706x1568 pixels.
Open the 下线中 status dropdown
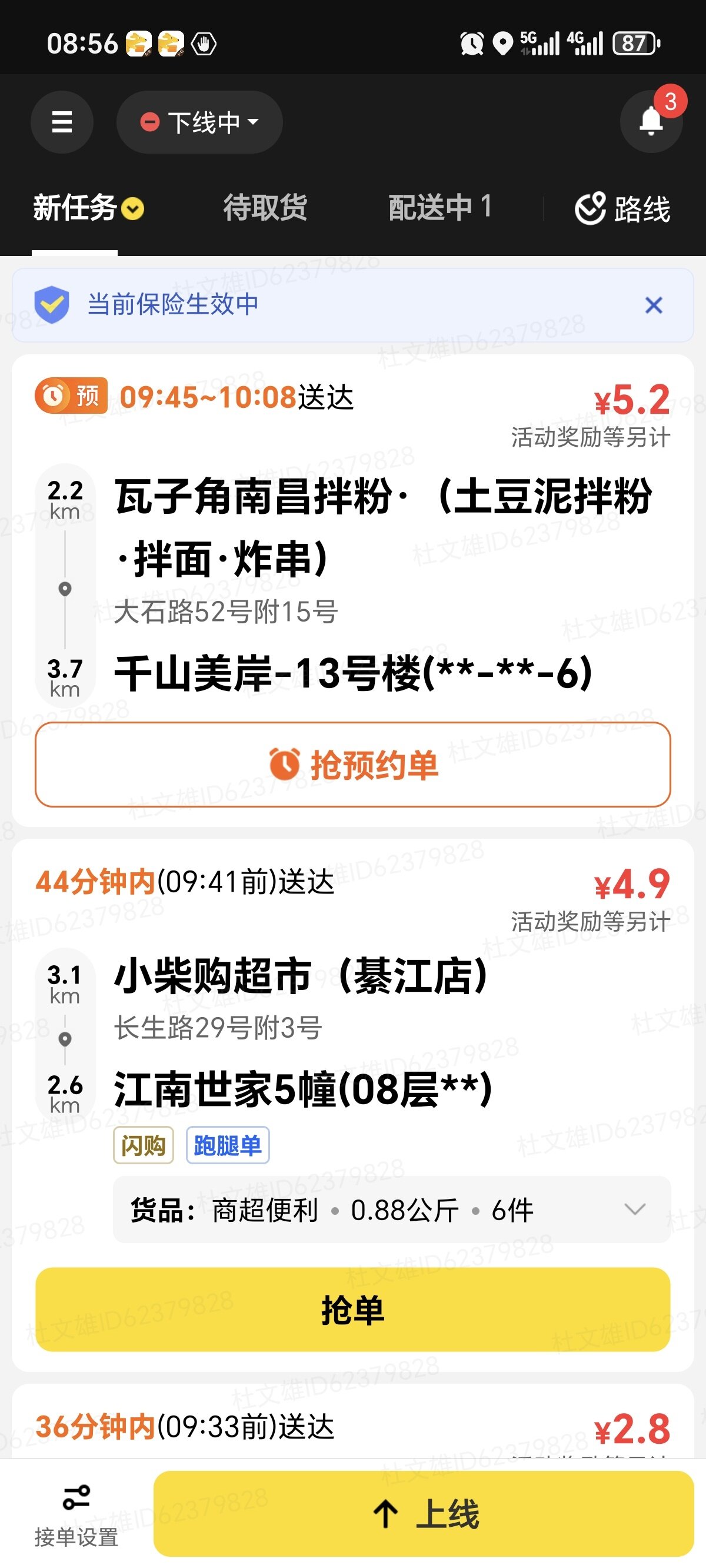(x=199, y=122)
